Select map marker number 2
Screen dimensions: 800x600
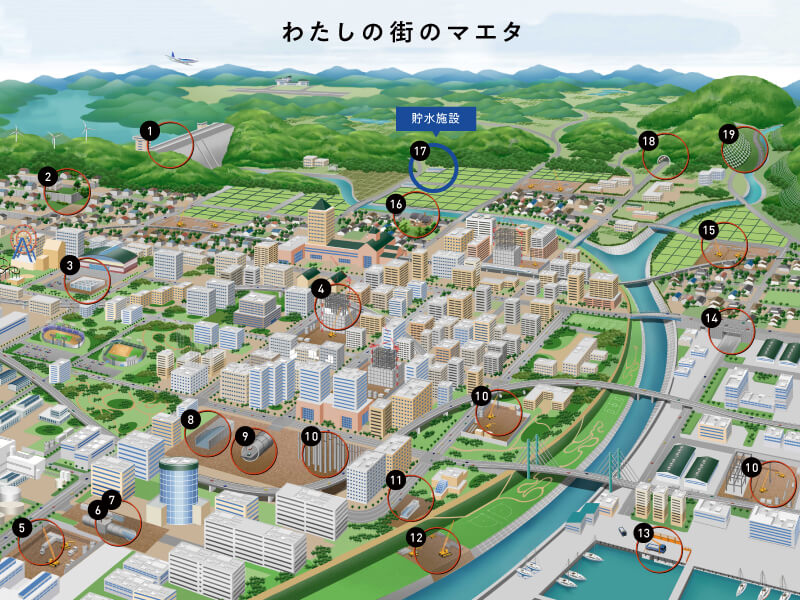point(67,189)
